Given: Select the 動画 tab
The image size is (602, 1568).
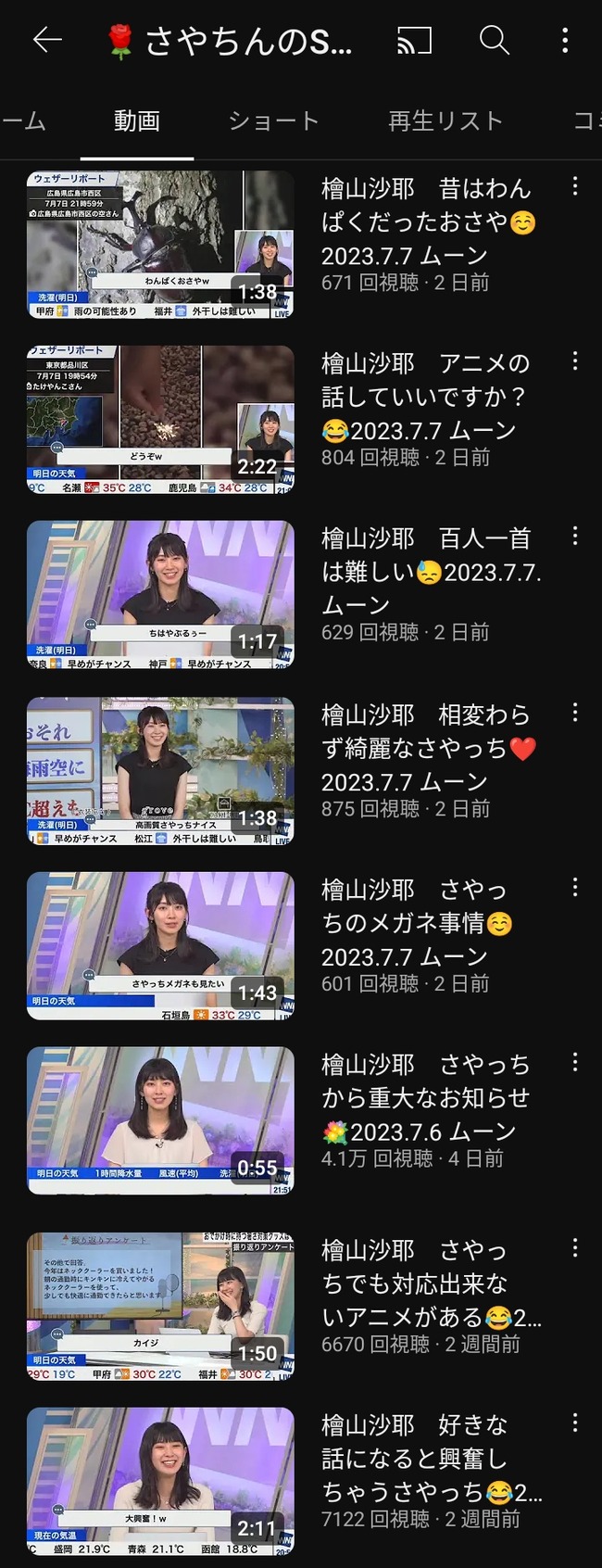Looking at the screenshot, I should pos(137,121).
